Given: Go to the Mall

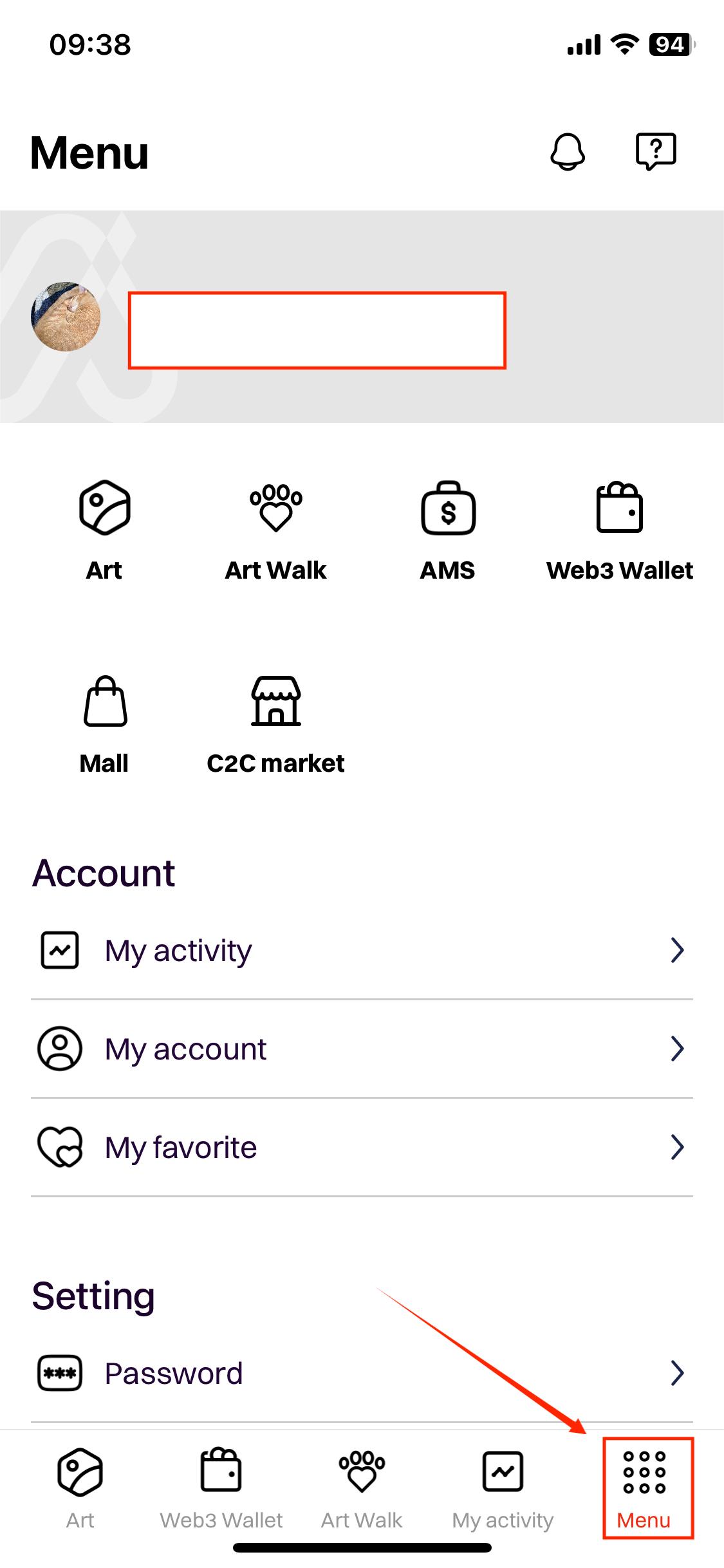Looking at the screenshot, I should click(x=104, y=725).
